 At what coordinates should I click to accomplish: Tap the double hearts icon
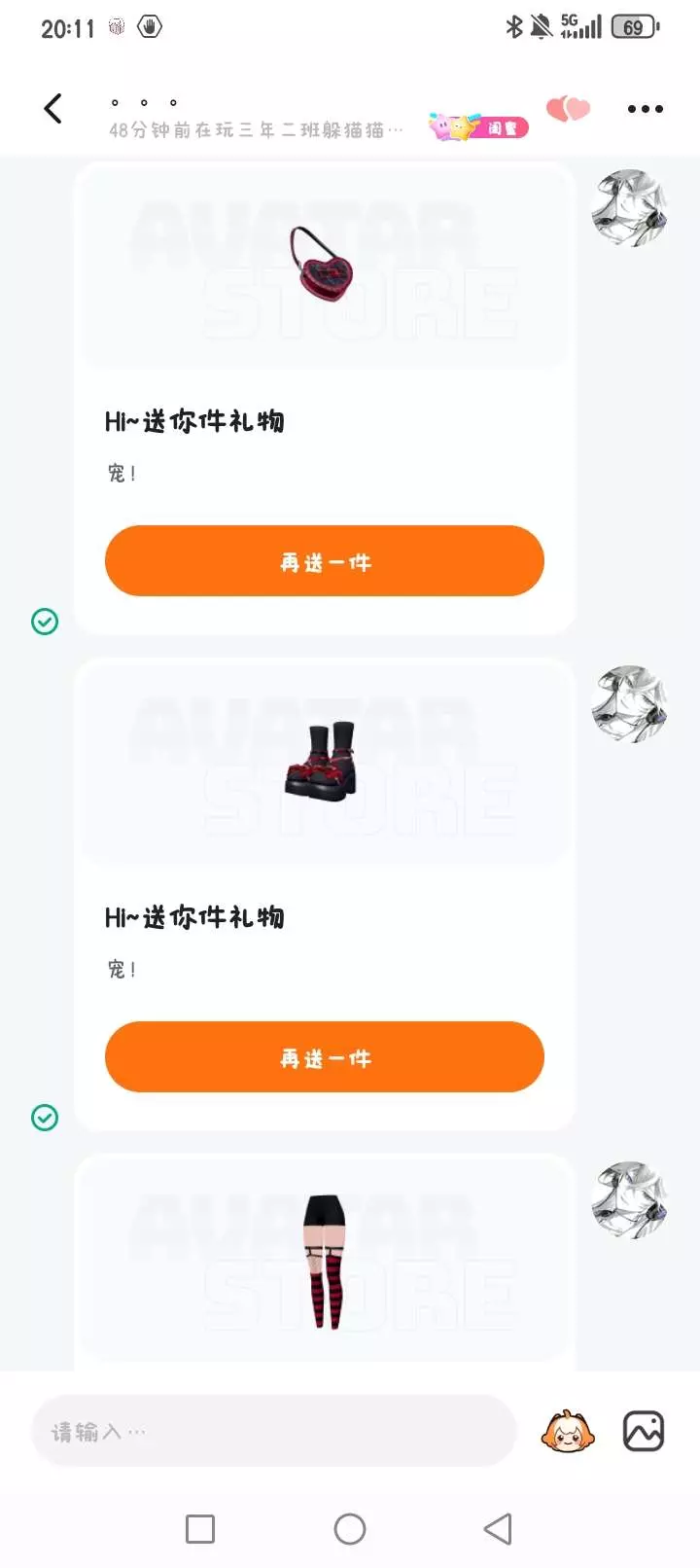click(569, 109)
